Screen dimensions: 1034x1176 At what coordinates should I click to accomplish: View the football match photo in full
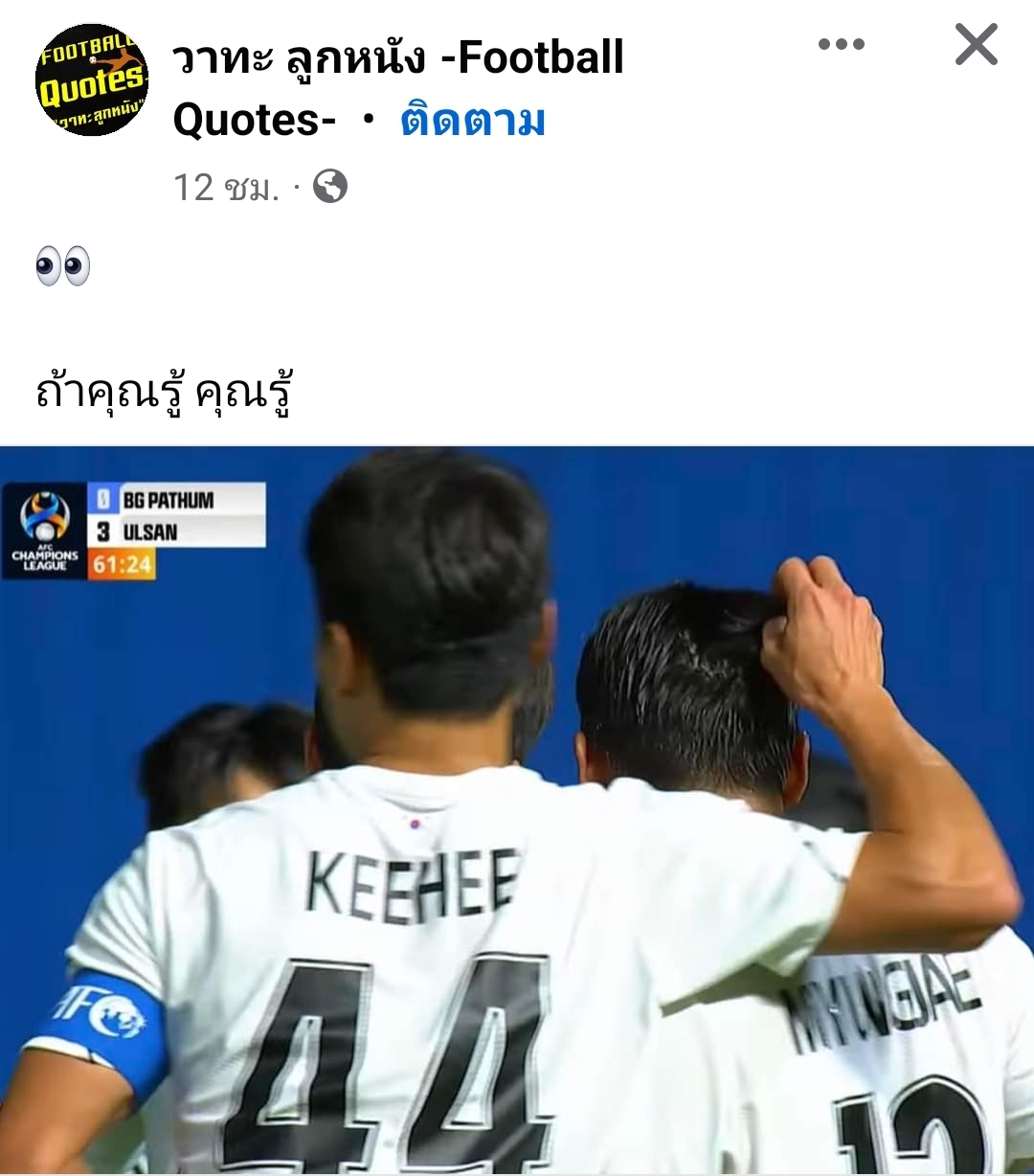tap(517, 810)
